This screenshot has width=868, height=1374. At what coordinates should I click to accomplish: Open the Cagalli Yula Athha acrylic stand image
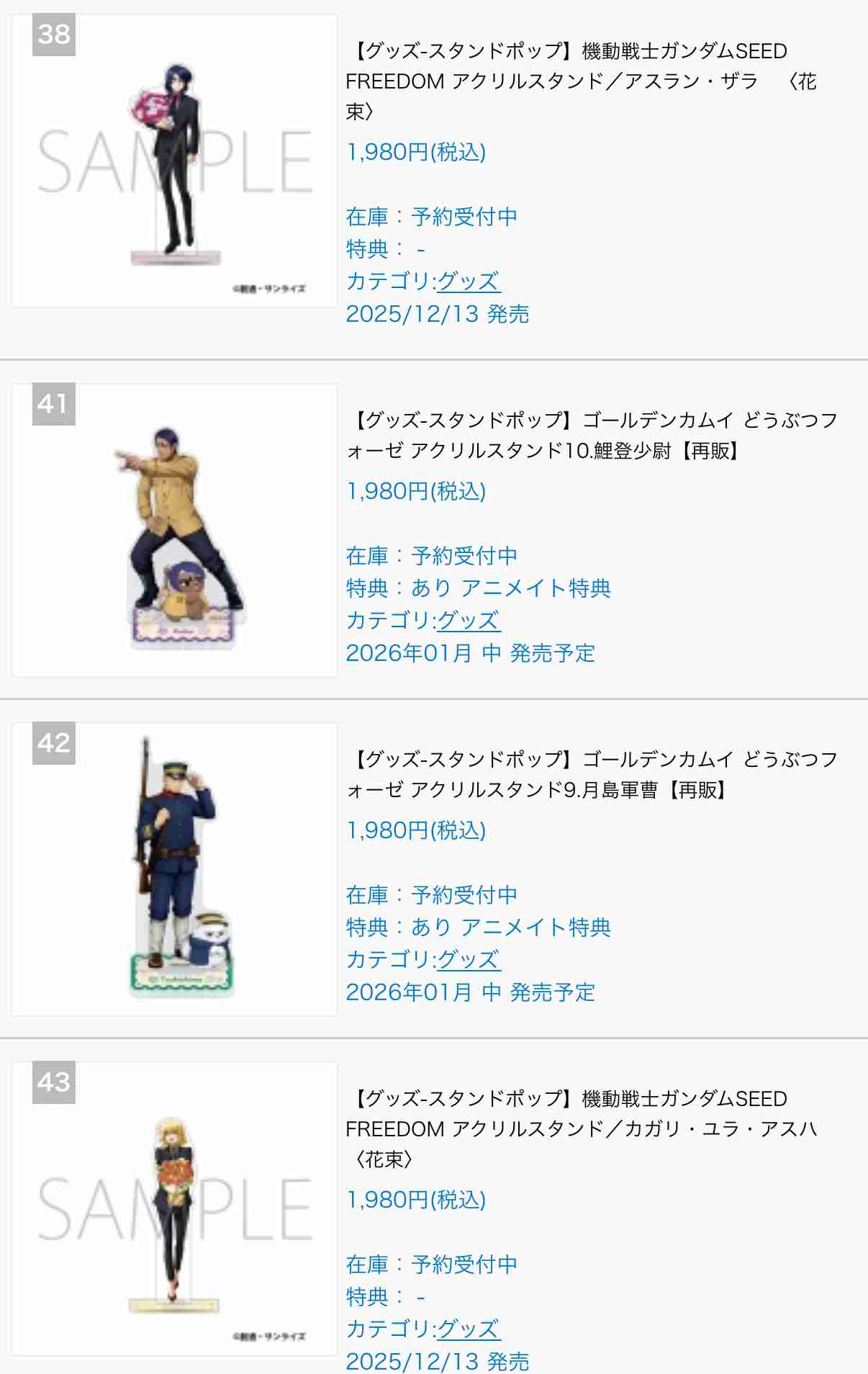pos(175,1208)
